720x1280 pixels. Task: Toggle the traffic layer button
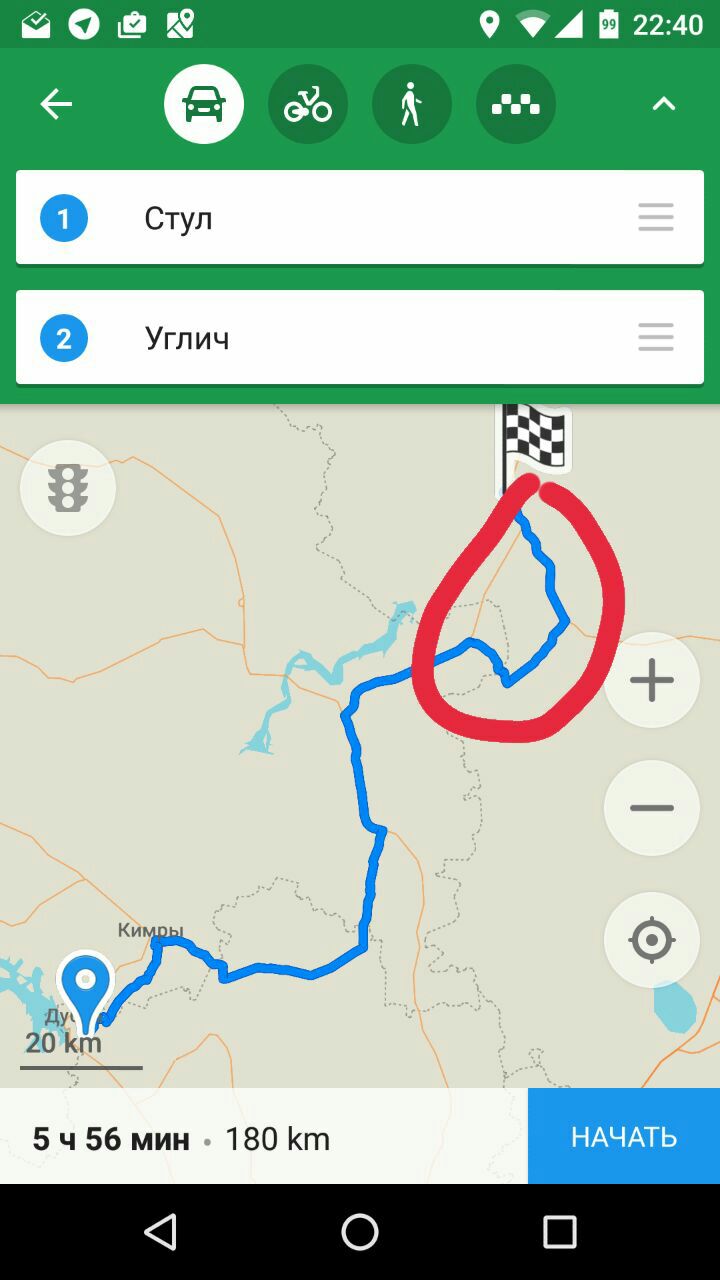(x=68, y=489)
